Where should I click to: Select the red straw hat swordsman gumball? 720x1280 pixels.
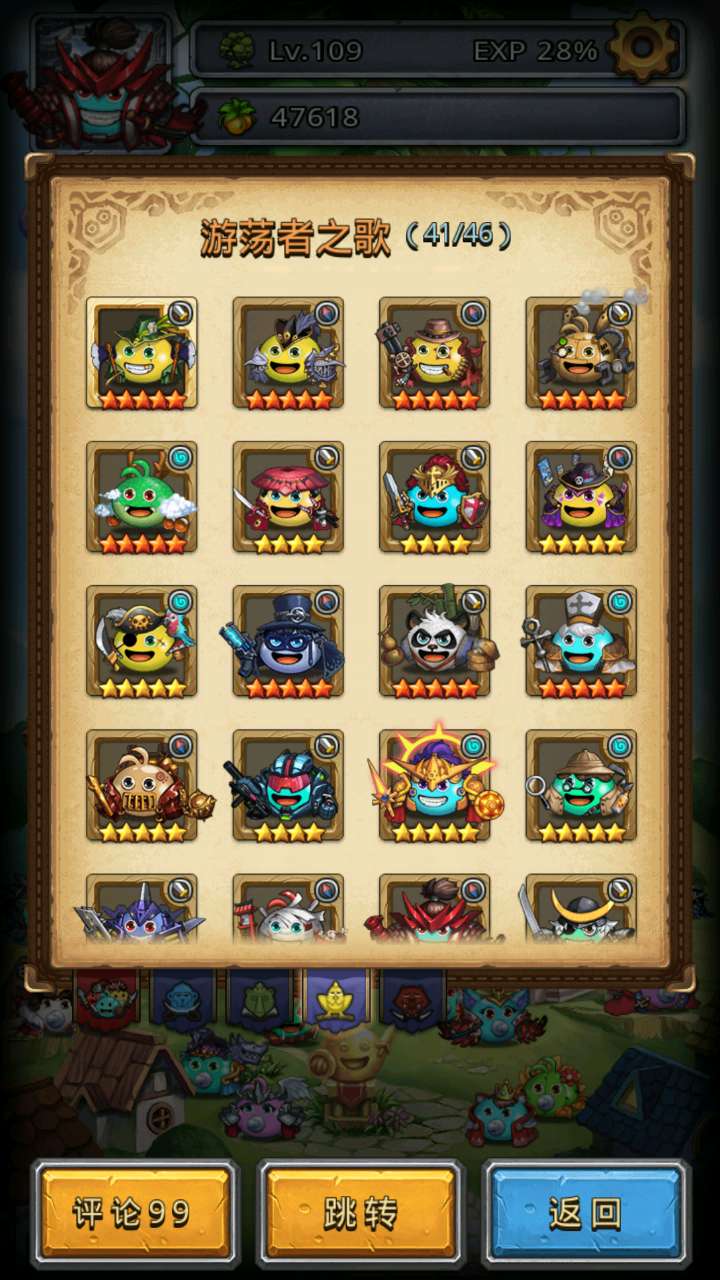tap(288, 497)
